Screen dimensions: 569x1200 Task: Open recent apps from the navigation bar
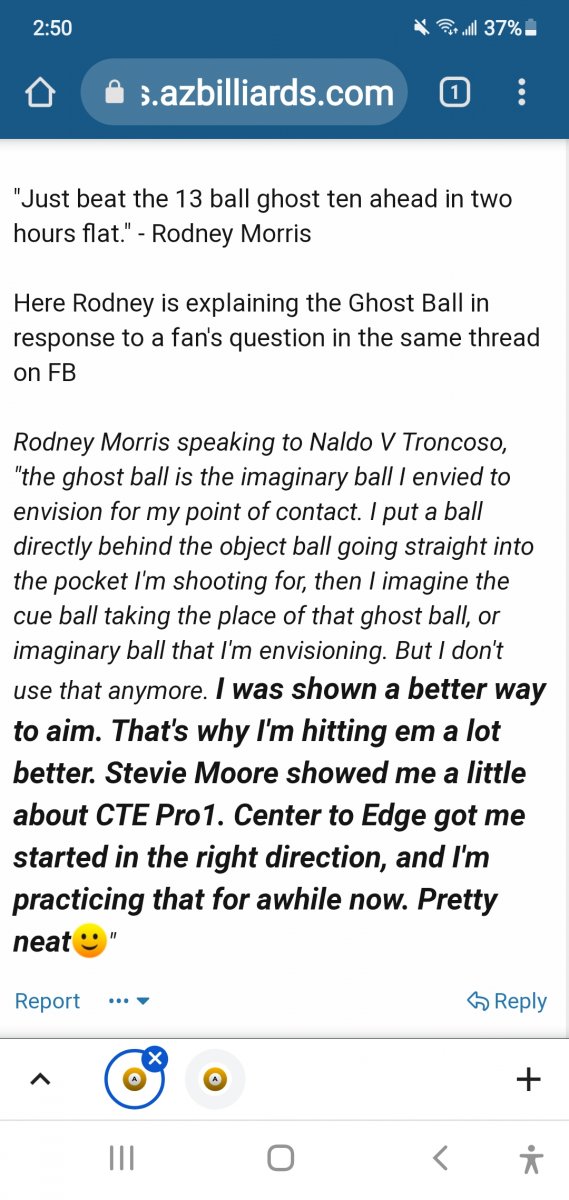tap(121, 1159)
